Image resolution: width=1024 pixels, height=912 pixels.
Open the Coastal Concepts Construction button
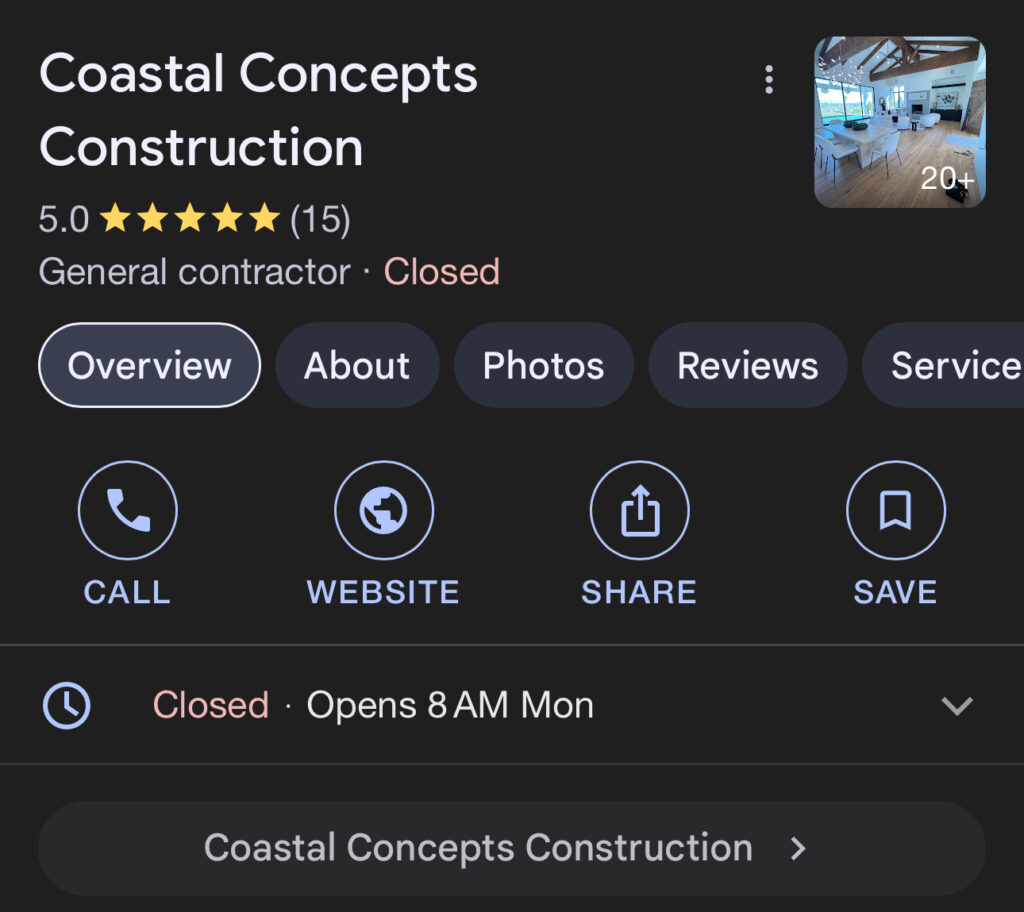coord(511,848)
